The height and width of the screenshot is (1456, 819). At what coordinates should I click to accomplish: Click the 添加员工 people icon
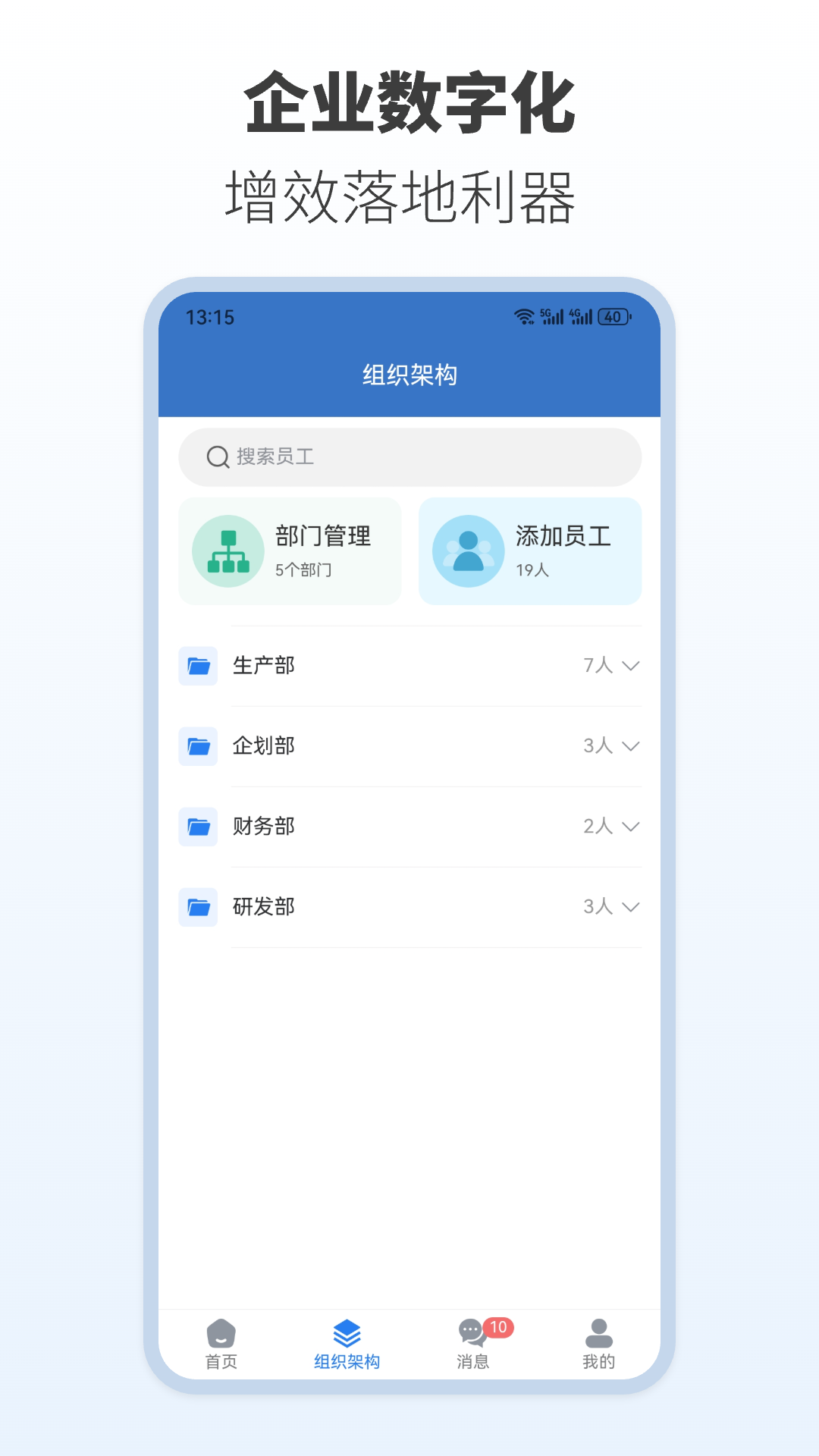coord(468,551)
